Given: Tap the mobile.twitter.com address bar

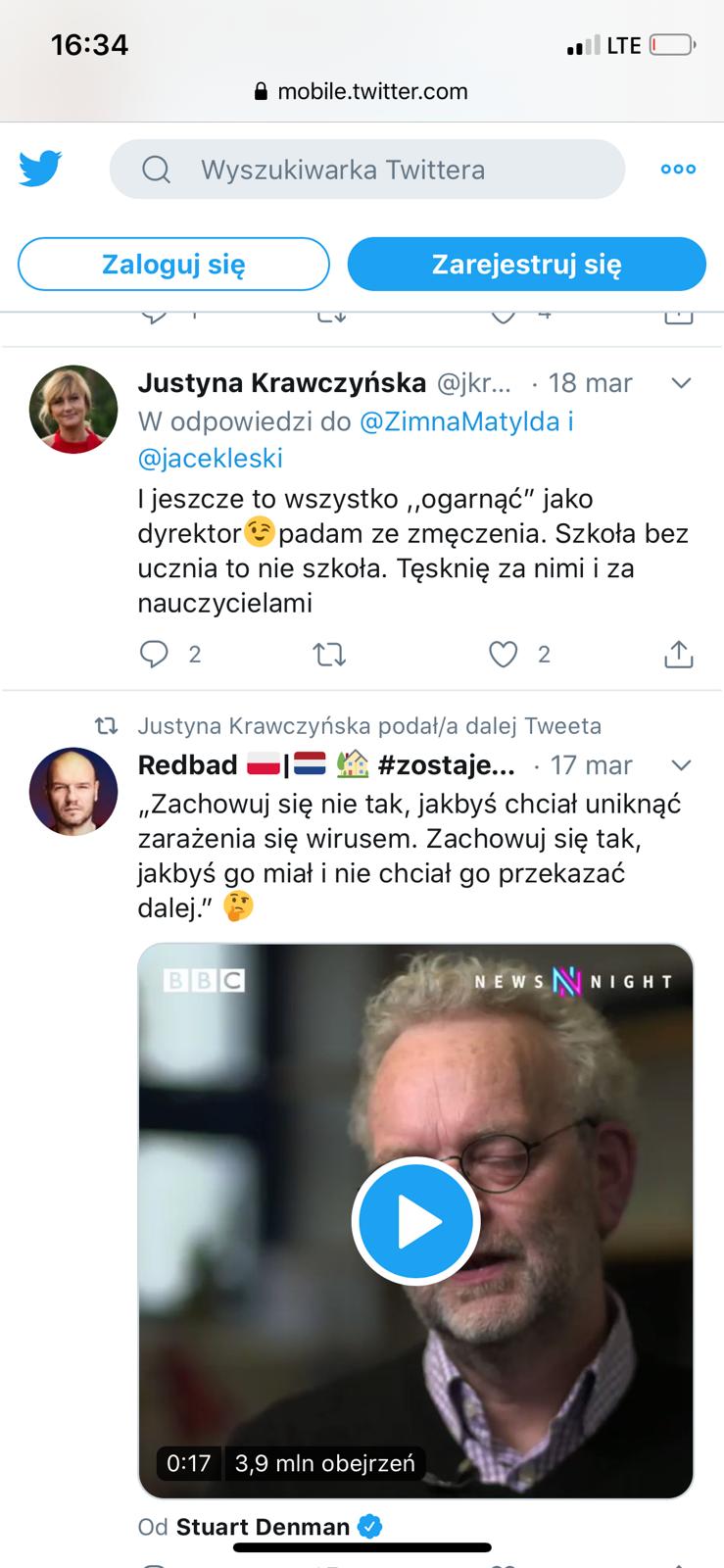Looking at the screenshot, I should click(x=362, y=91).
